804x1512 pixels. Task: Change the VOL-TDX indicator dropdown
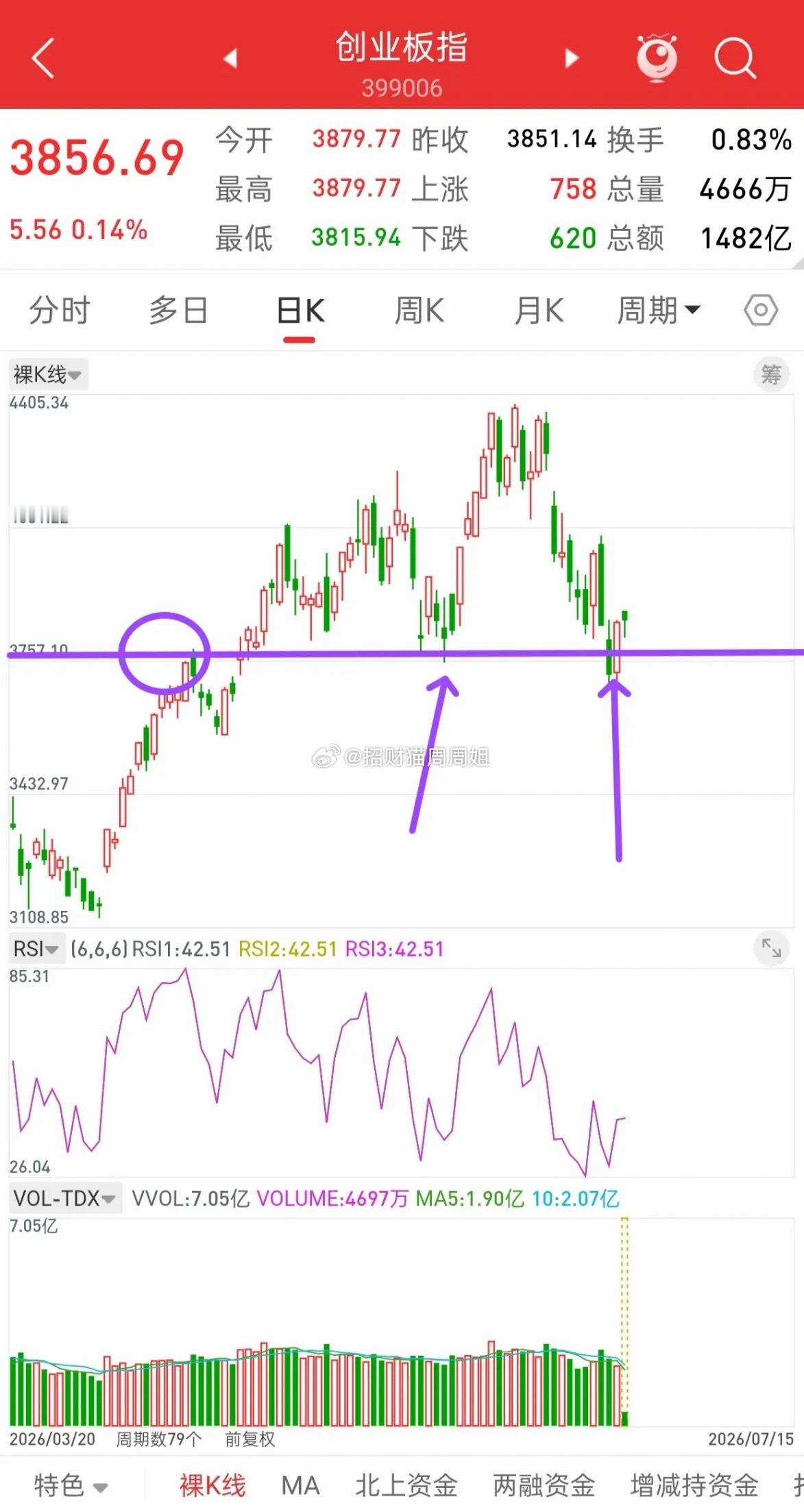[65, 1198]
